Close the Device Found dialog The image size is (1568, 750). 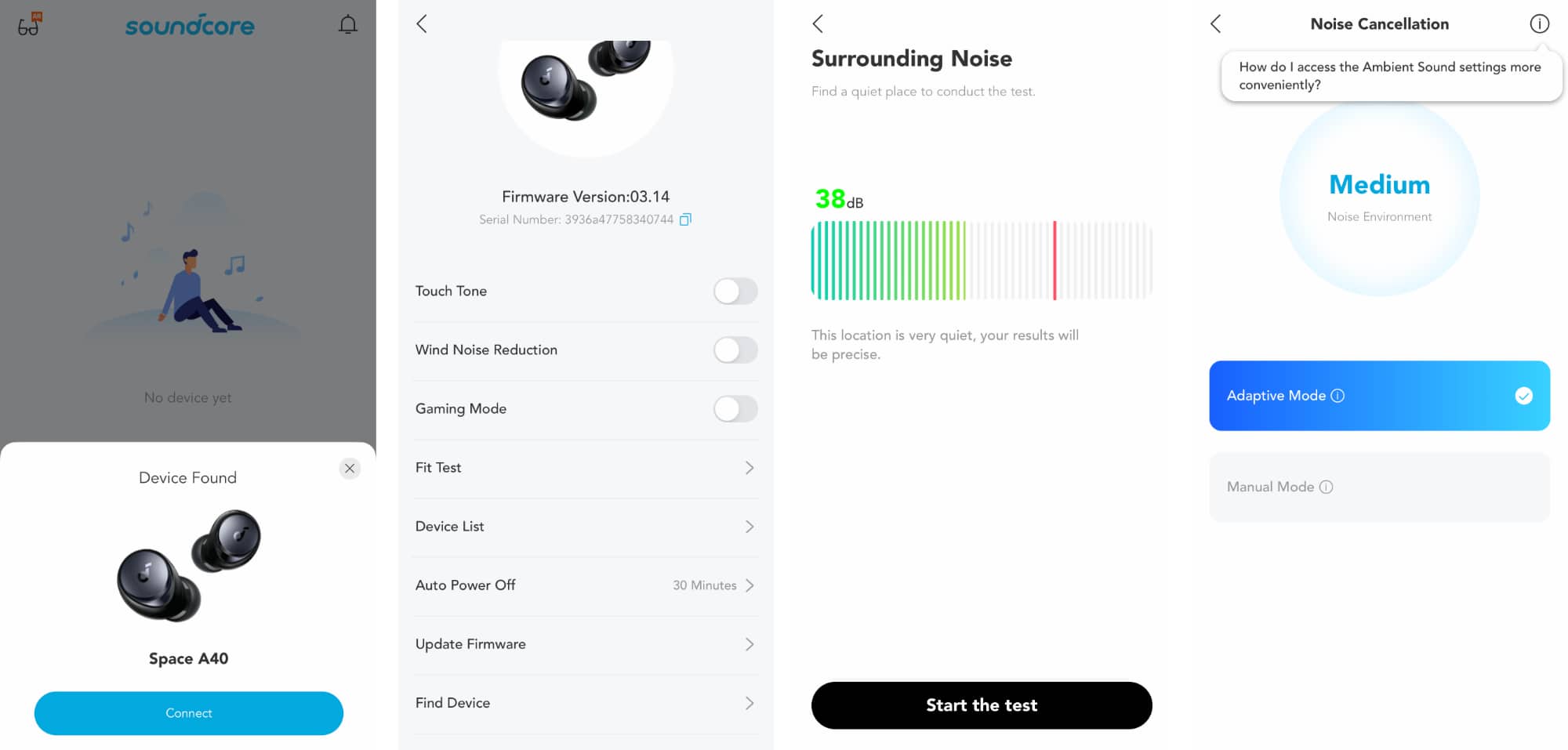click(x=350, y=469)
